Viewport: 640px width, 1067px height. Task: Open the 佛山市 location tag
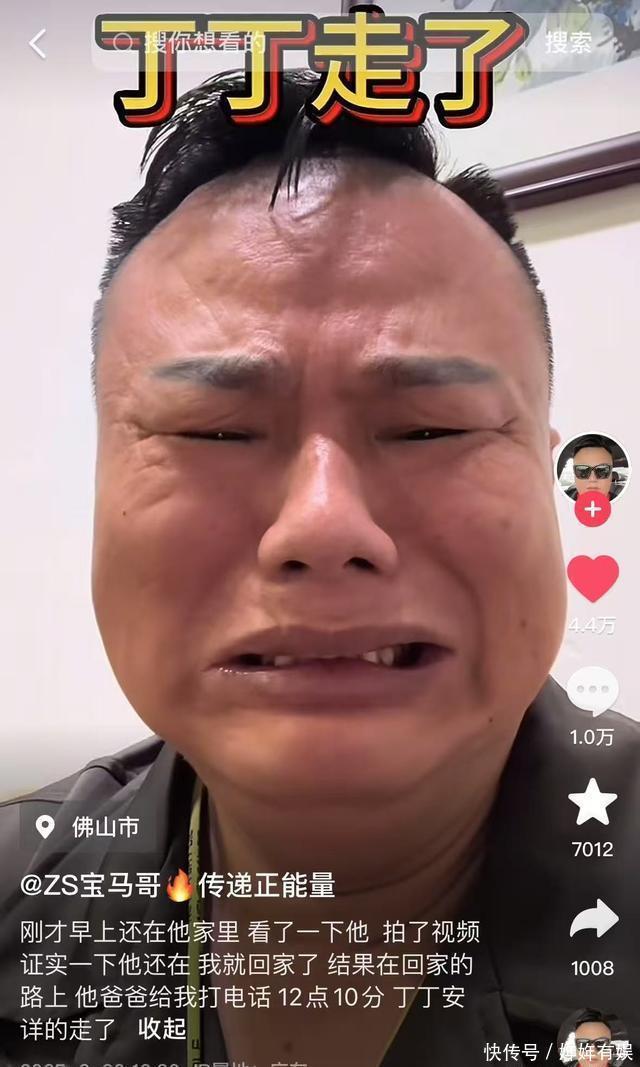pyautogui.click(x=88, y=827)
